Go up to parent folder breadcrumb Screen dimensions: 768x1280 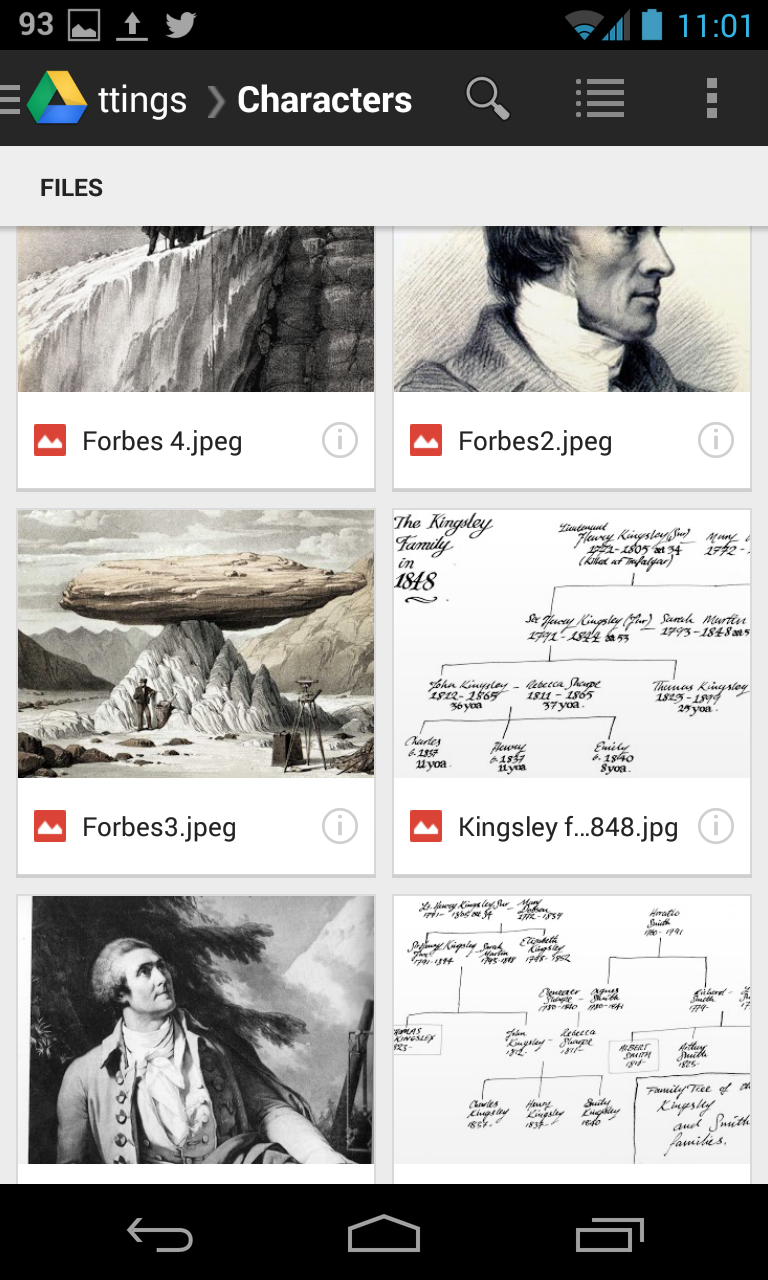click(x=142, y=100)
